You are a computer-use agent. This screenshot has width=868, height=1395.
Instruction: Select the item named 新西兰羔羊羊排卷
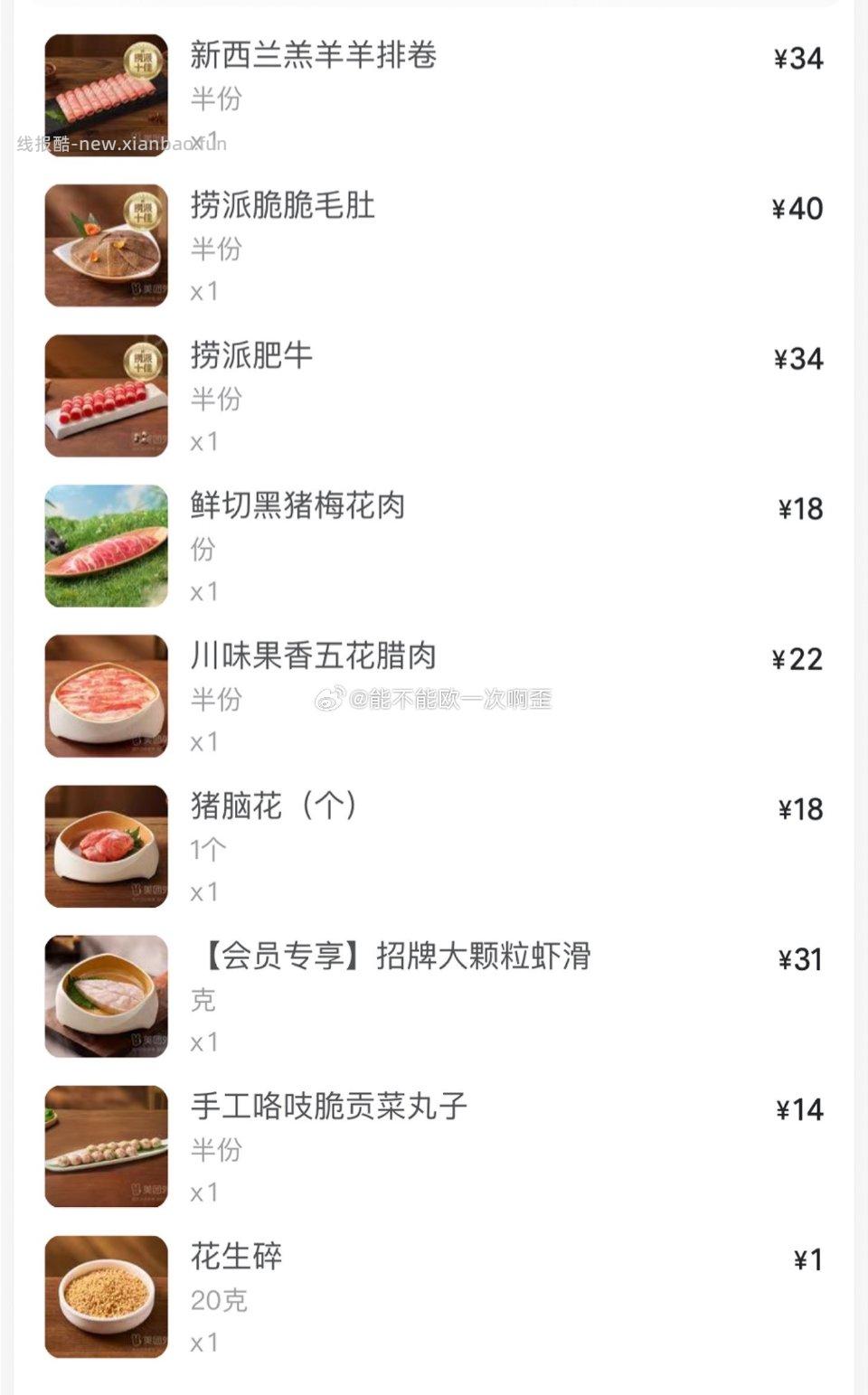(x=314, y=54)
